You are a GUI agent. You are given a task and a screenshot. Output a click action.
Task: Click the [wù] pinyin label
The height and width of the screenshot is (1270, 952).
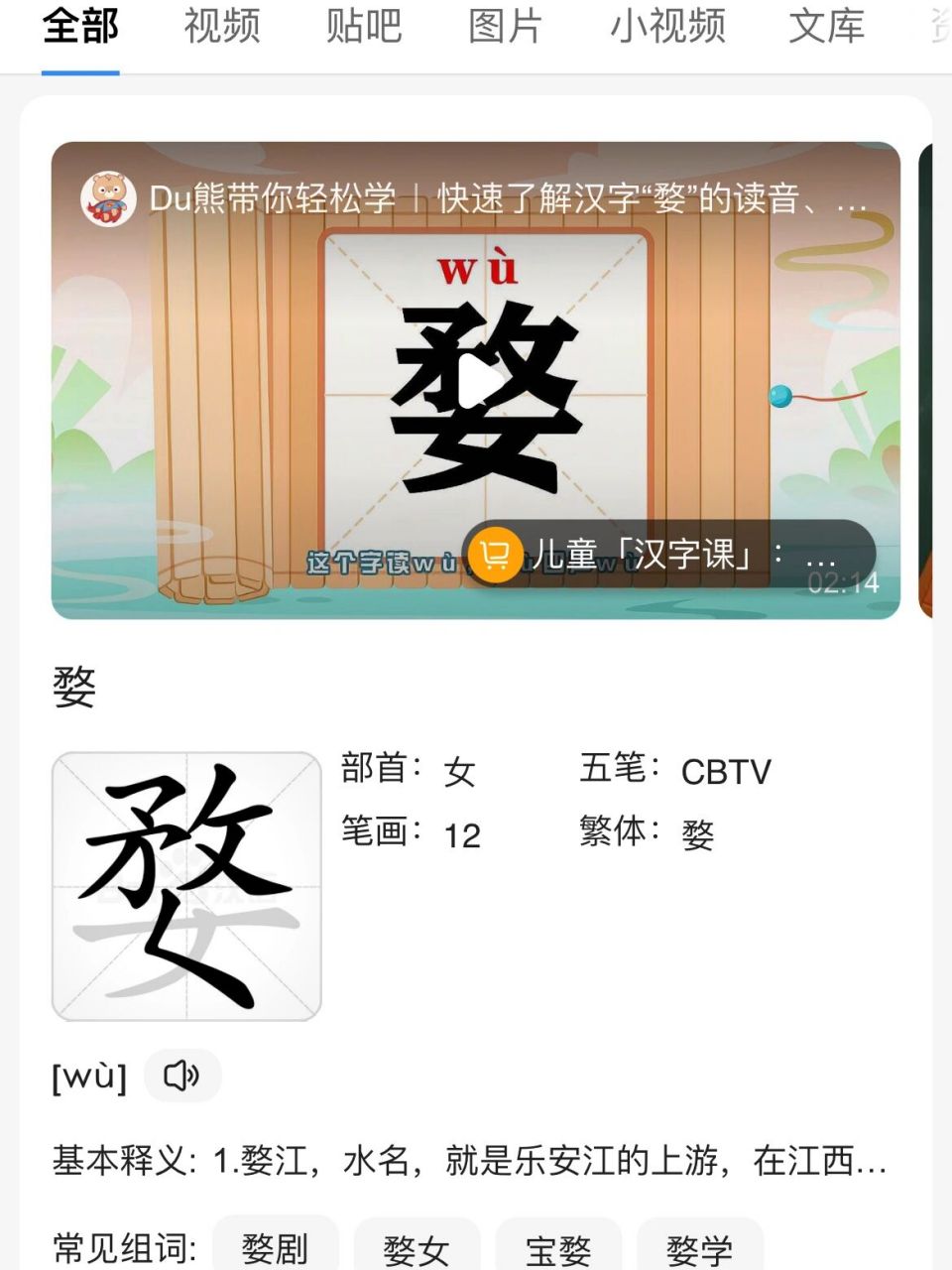[x=87, y=1076]
